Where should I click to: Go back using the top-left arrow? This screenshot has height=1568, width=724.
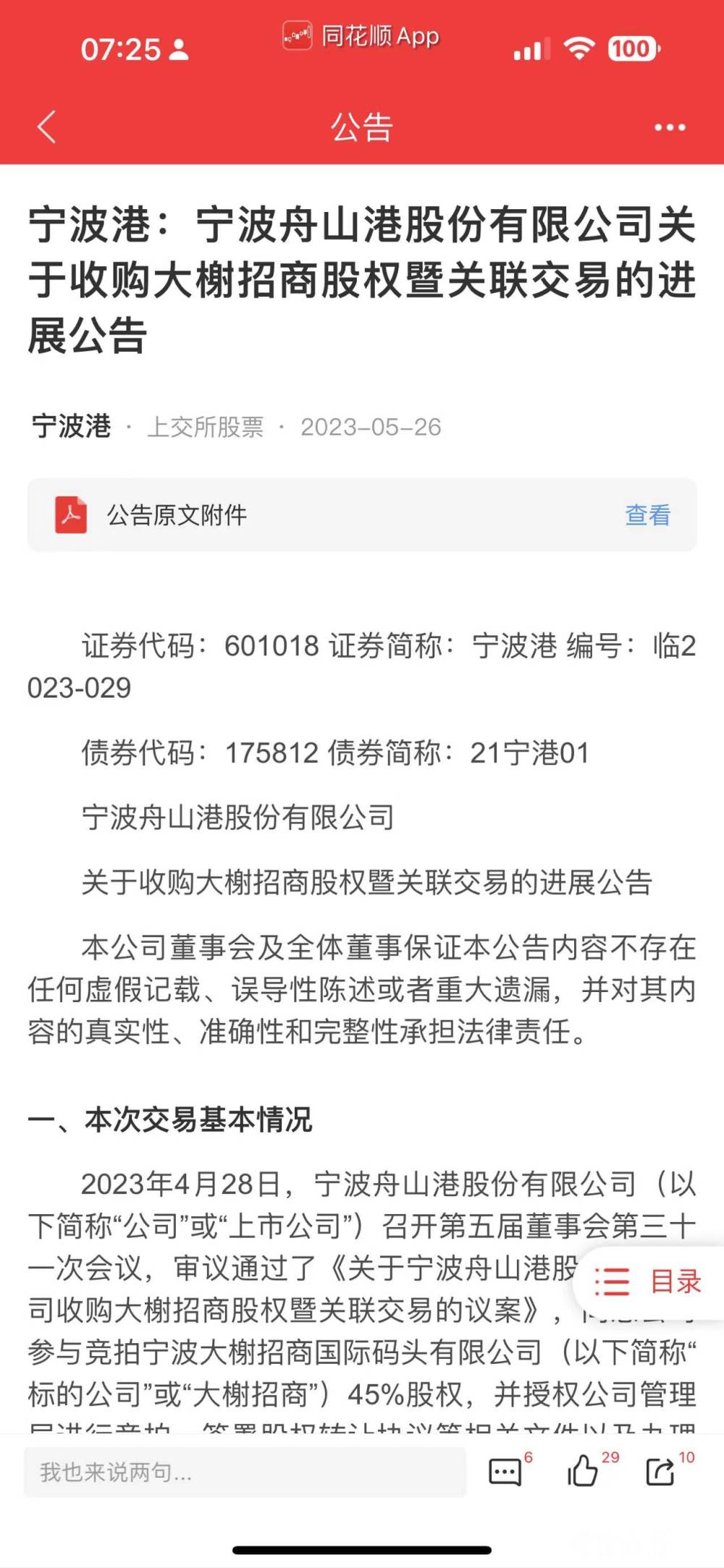[x=46, y=127]
